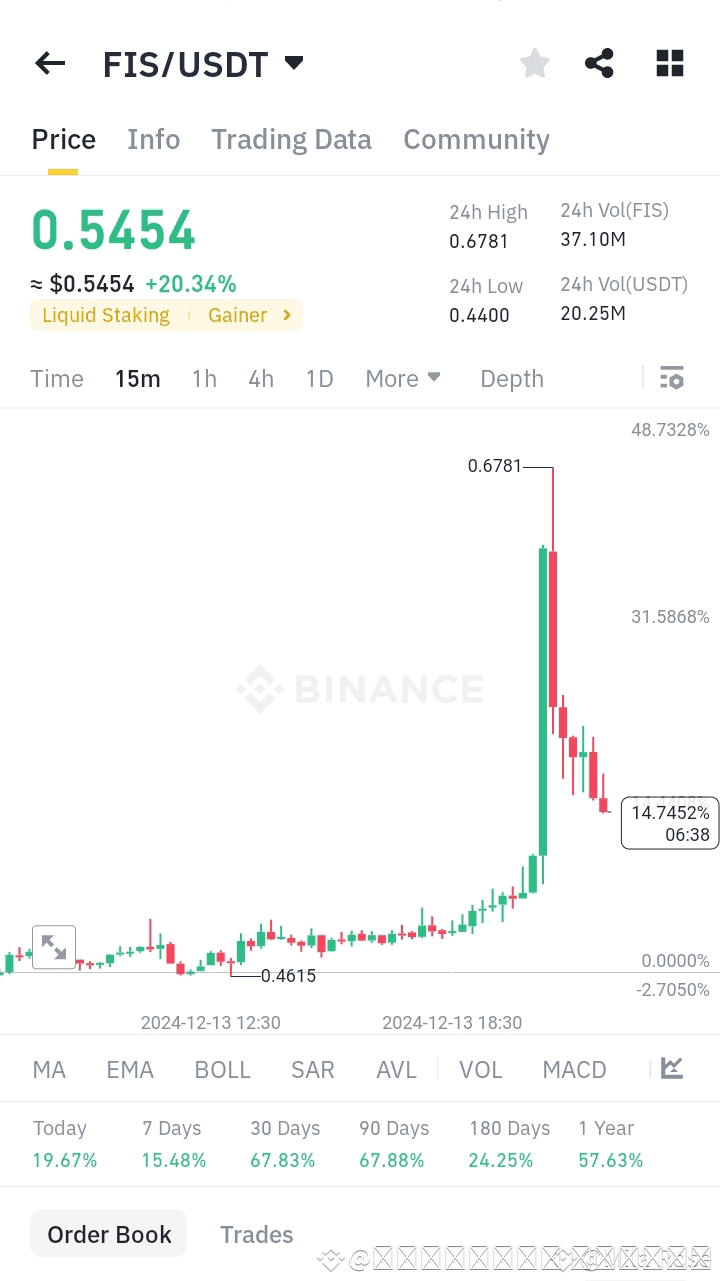Select the SAR indicator
The image size is (720, 1281).
pos(312,1069)
